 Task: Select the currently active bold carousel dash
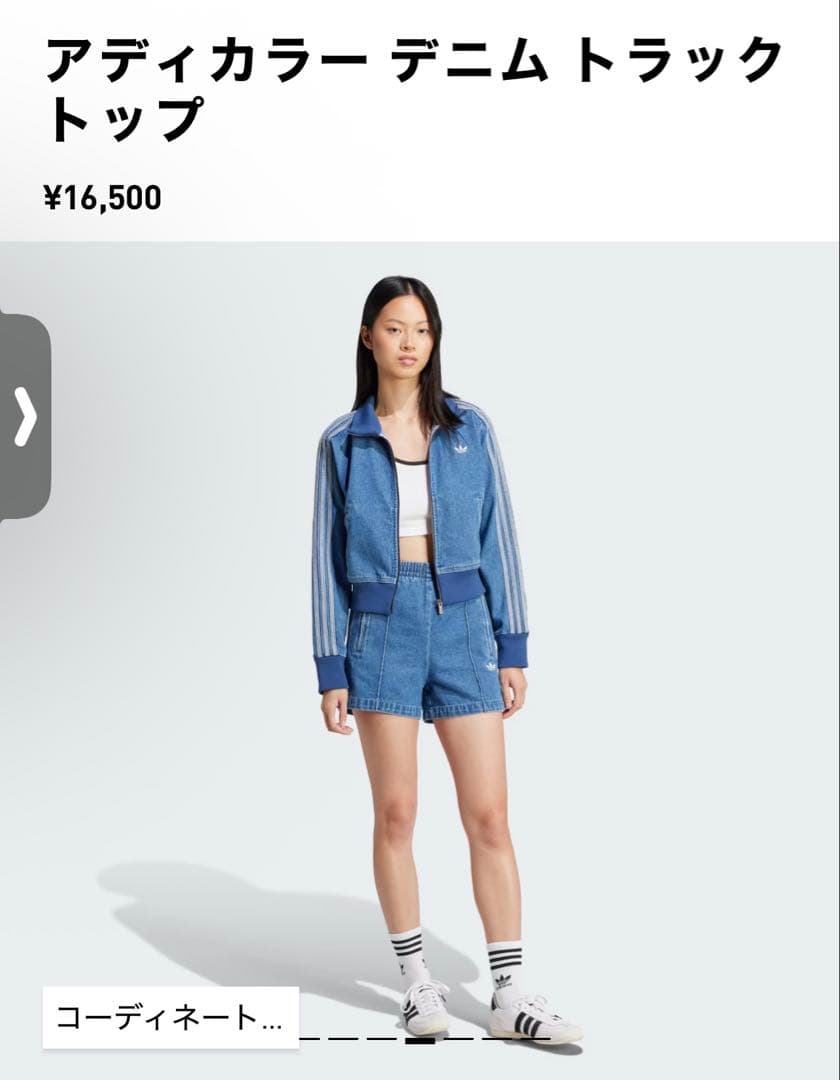[420, 1038]
